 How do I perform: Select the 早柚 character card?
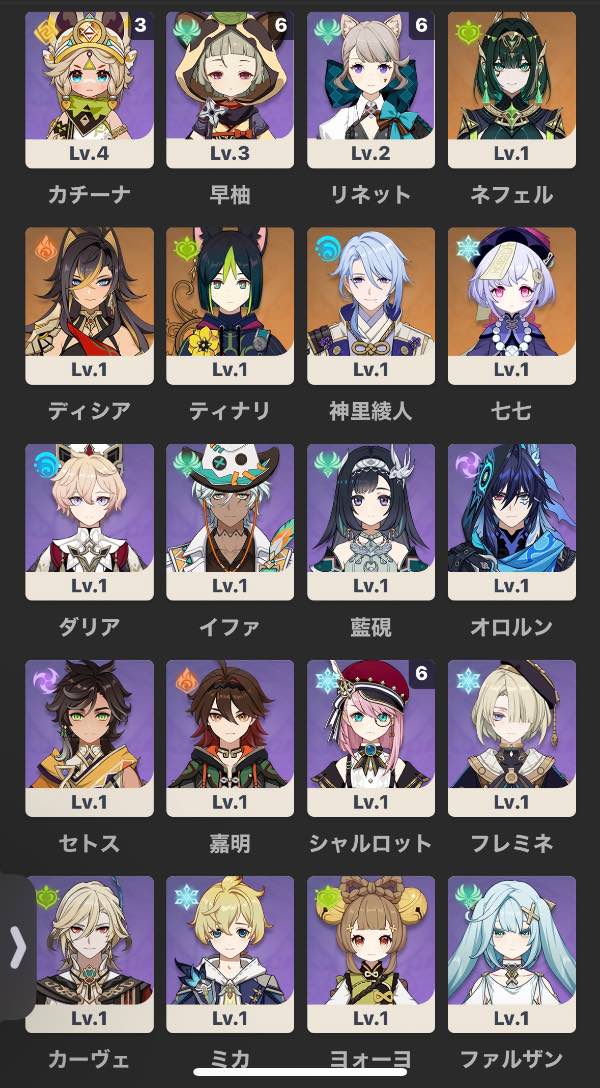(x=230, y=90)
